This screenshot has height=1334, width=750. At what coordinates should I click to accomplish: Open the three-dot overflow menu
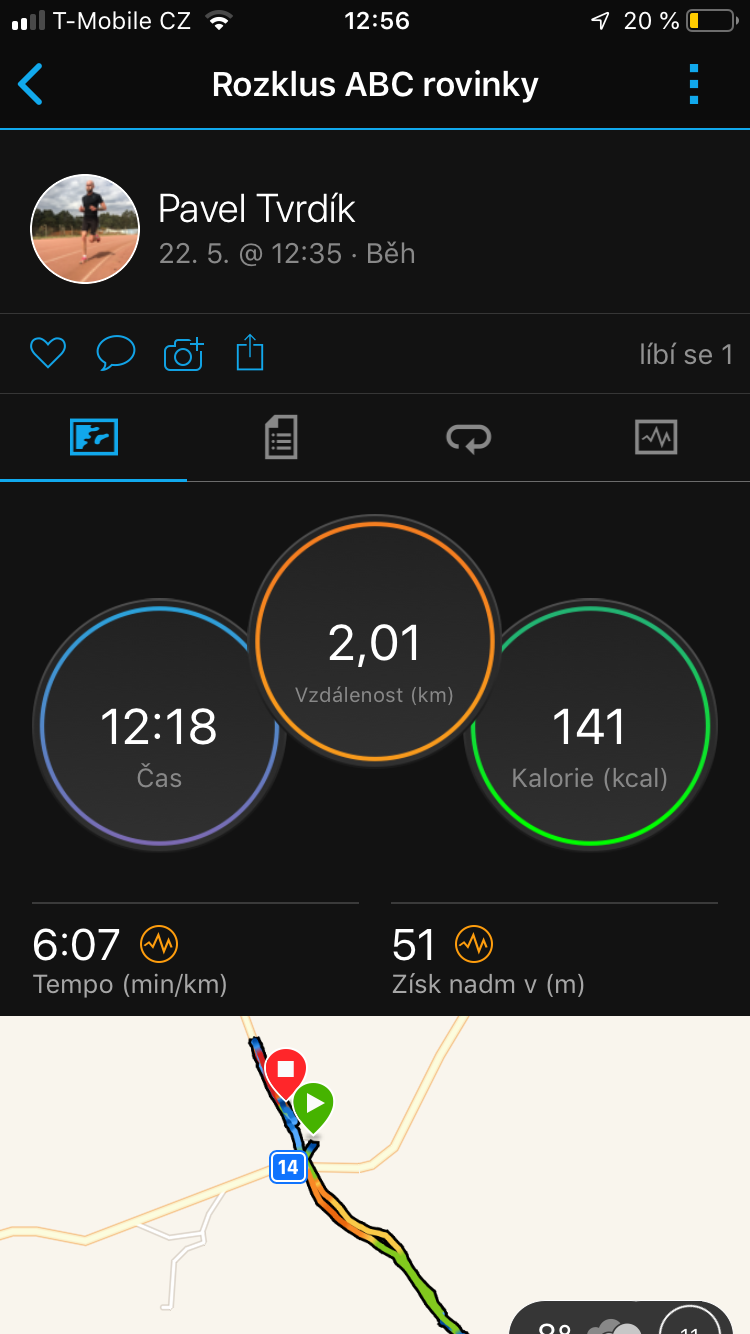click(x=694, y=84)
